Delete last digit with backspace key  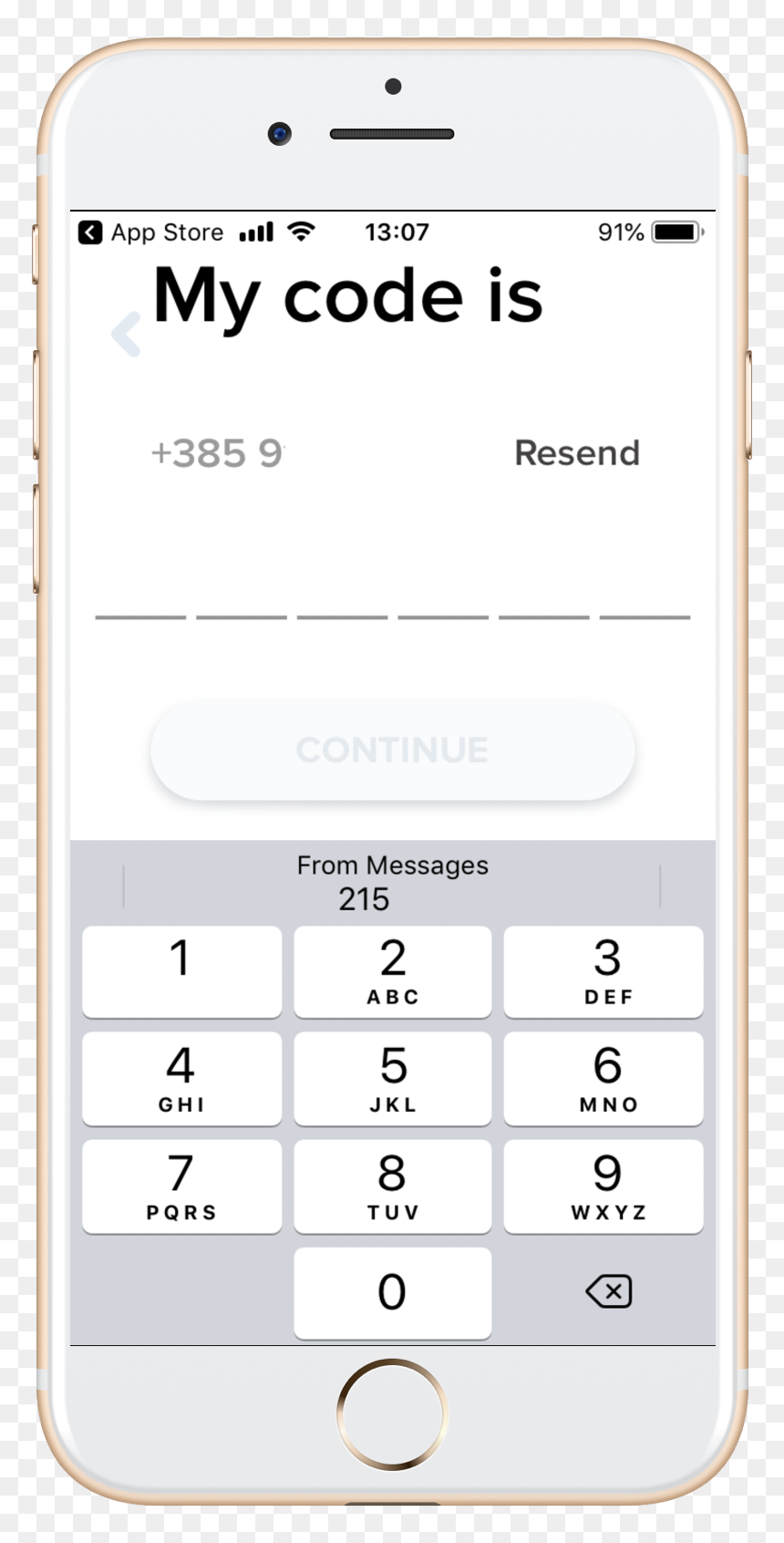point(608,1291)
